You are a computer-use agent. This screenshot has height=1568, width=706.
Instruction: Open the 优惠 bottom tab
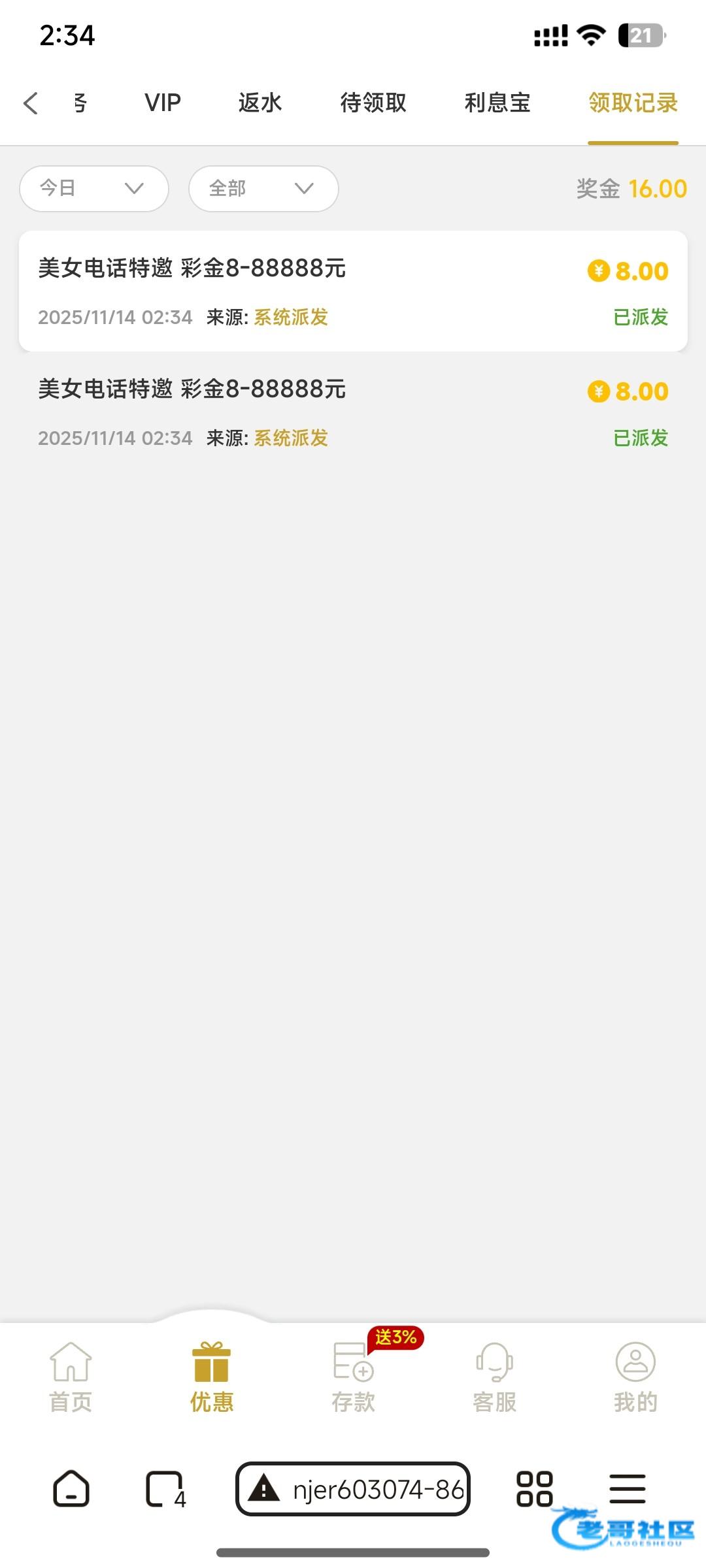pyautogui.click(x=212, y=1377)
